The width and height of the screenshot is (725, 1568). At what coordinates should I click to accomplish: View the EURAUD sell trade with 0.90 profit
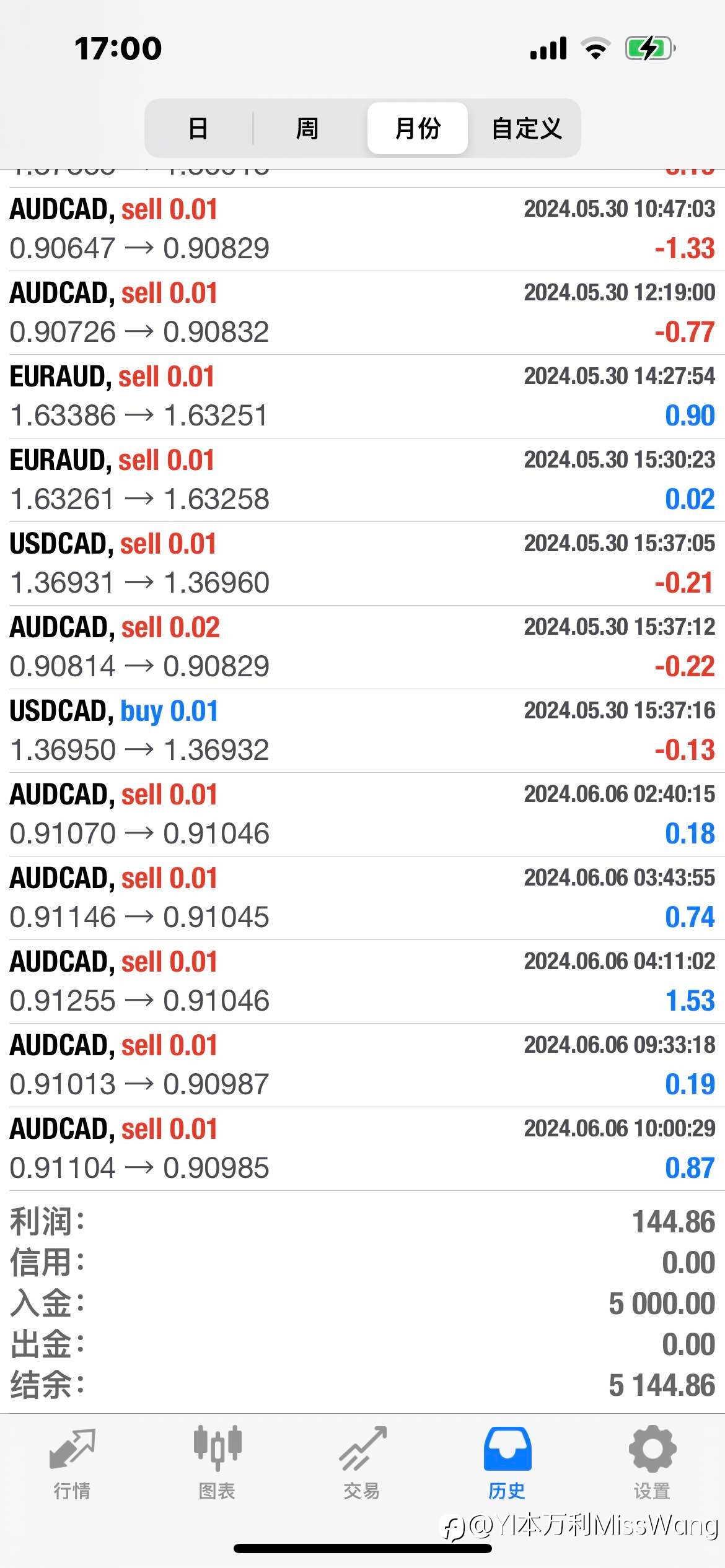pos(362,396)
